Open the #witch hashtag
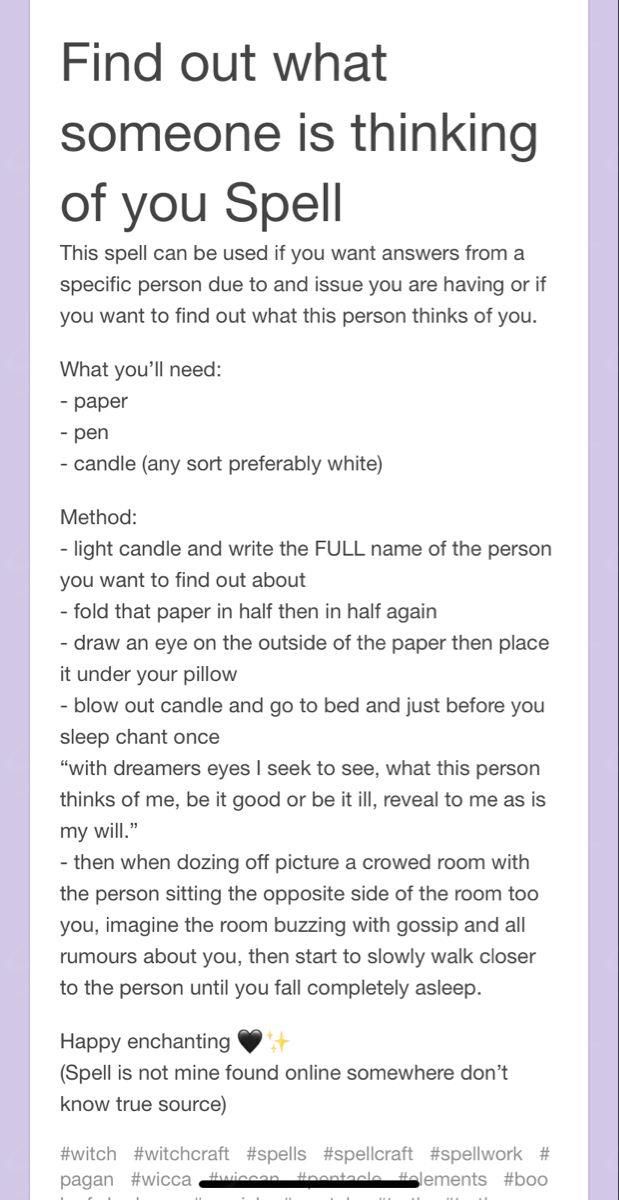This screenshot has height=1200, width=619. click(x=88, y=1154)
